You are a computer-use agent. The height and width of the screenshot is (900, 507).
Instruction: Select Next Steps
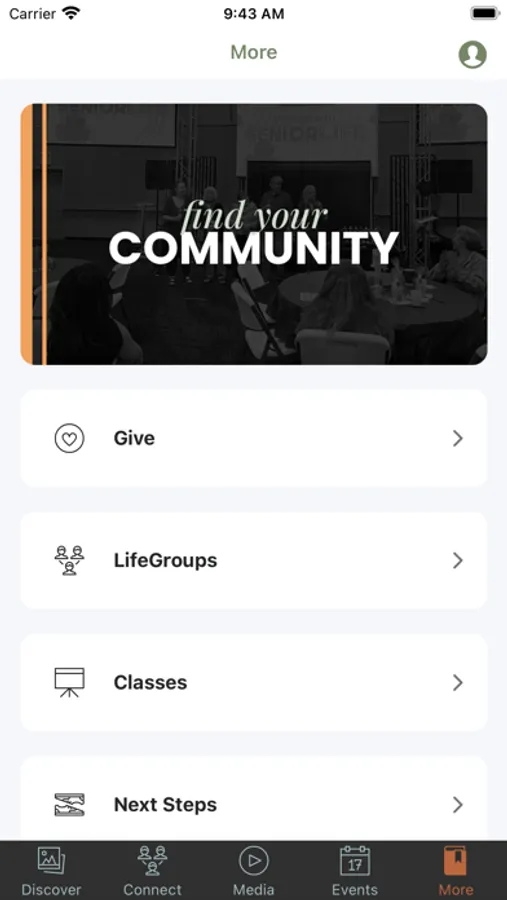(254, 801)
